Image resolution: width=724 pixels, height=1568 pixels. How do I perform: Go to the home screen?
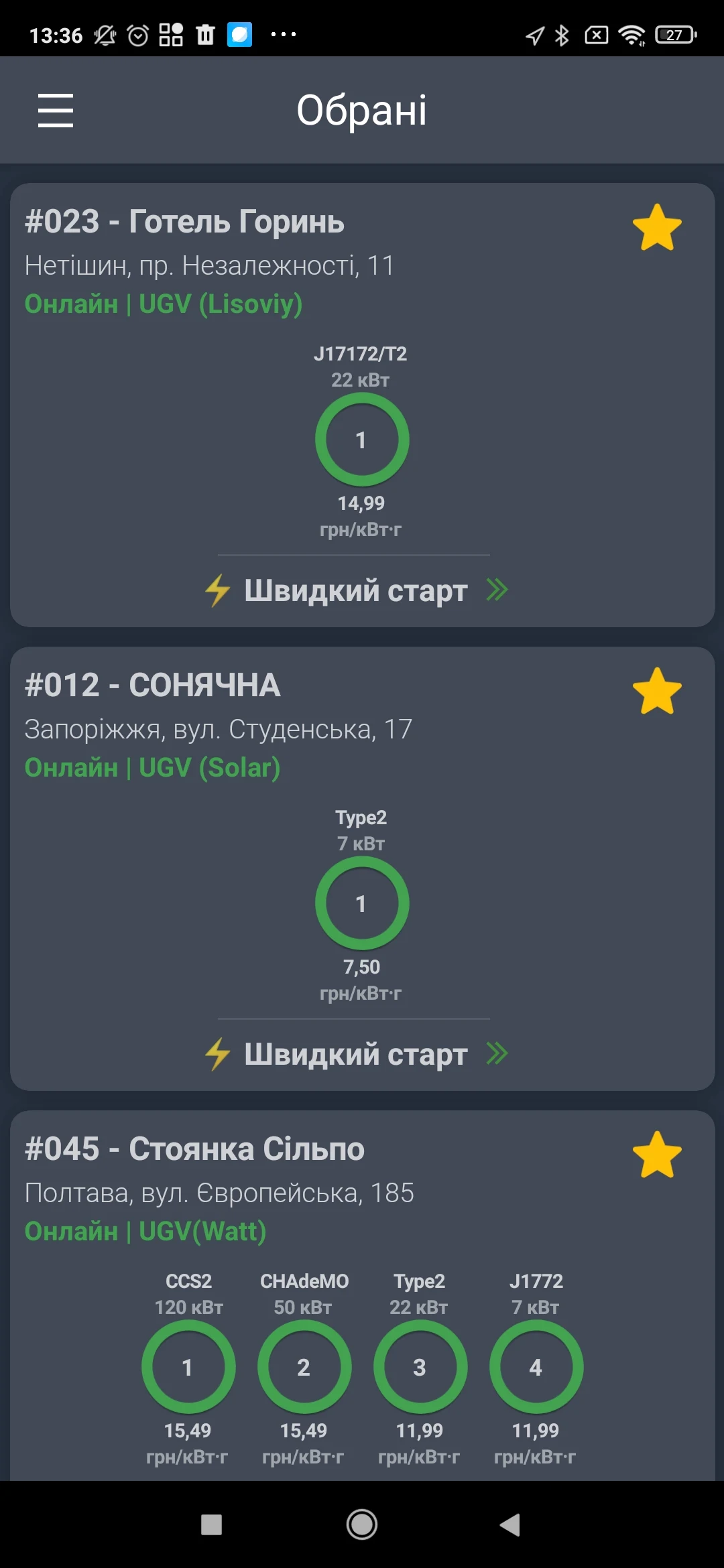tap(362, 1524)
